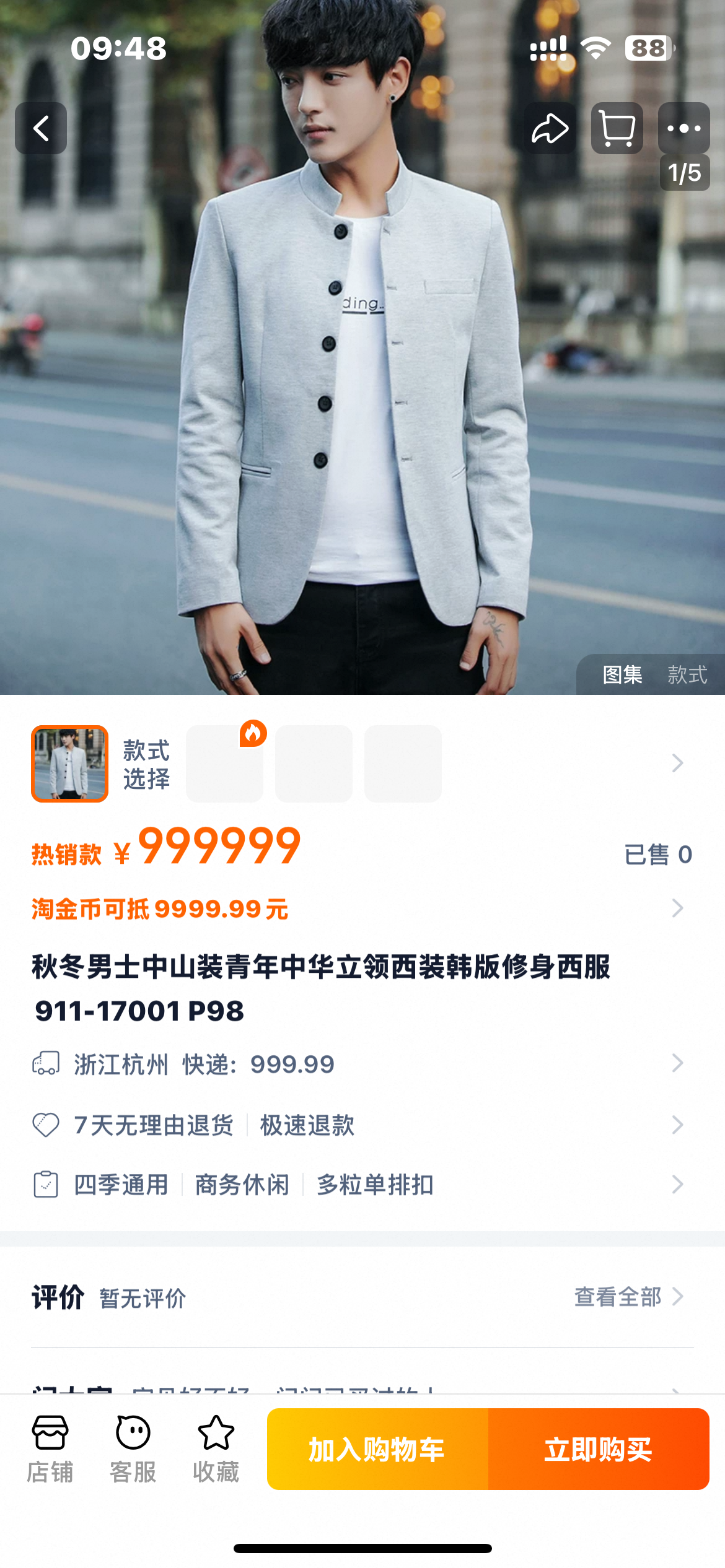Visit the 店铺 store page
Screen dimensions: 725x1568
[50, 1448]
